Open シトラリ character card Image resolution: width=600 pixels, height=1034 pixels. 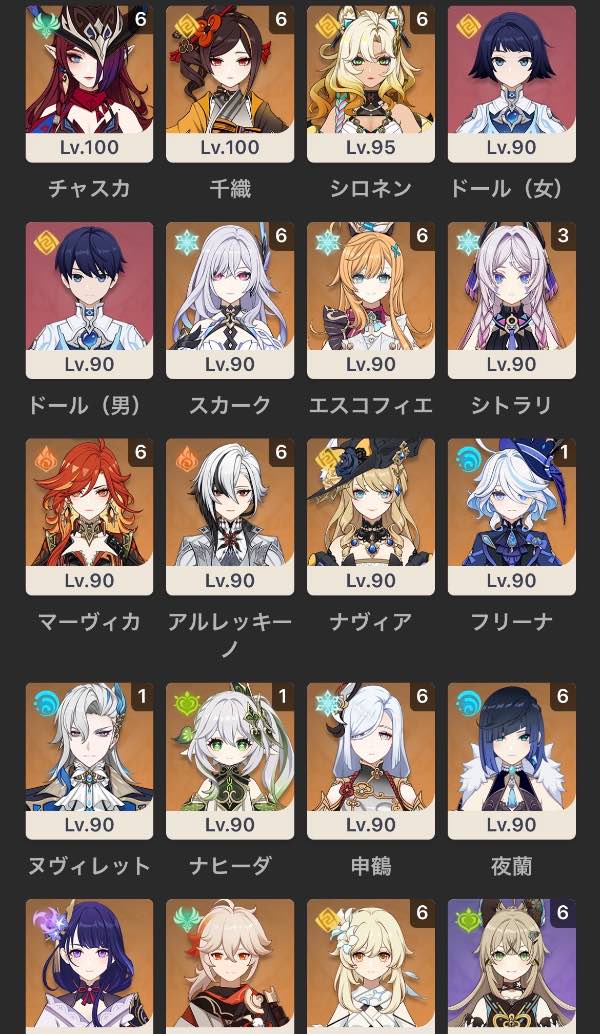click(x=512, y=298)
